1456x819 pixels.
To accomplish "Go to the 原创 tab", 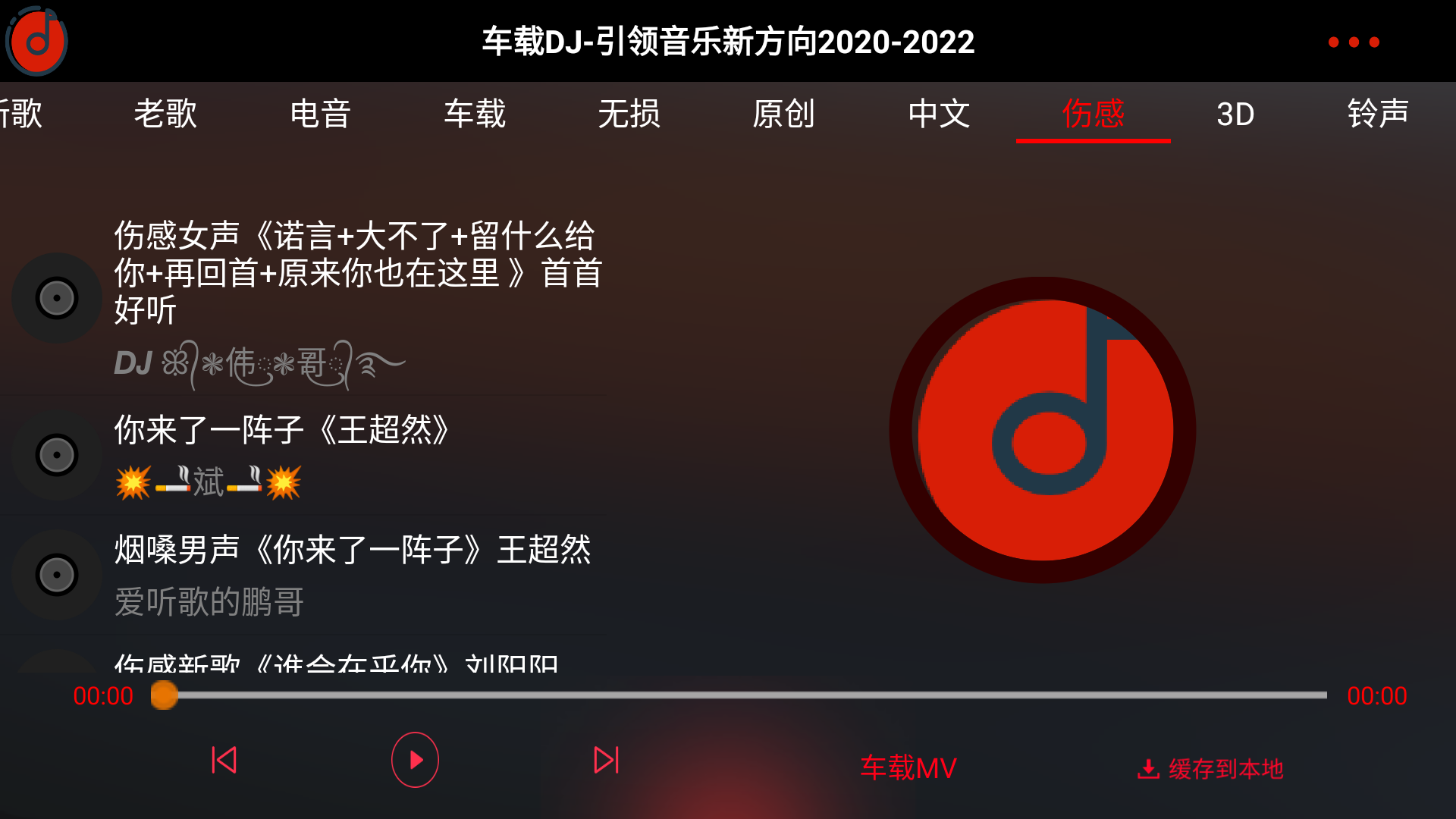I will click(x=783, y=114).
